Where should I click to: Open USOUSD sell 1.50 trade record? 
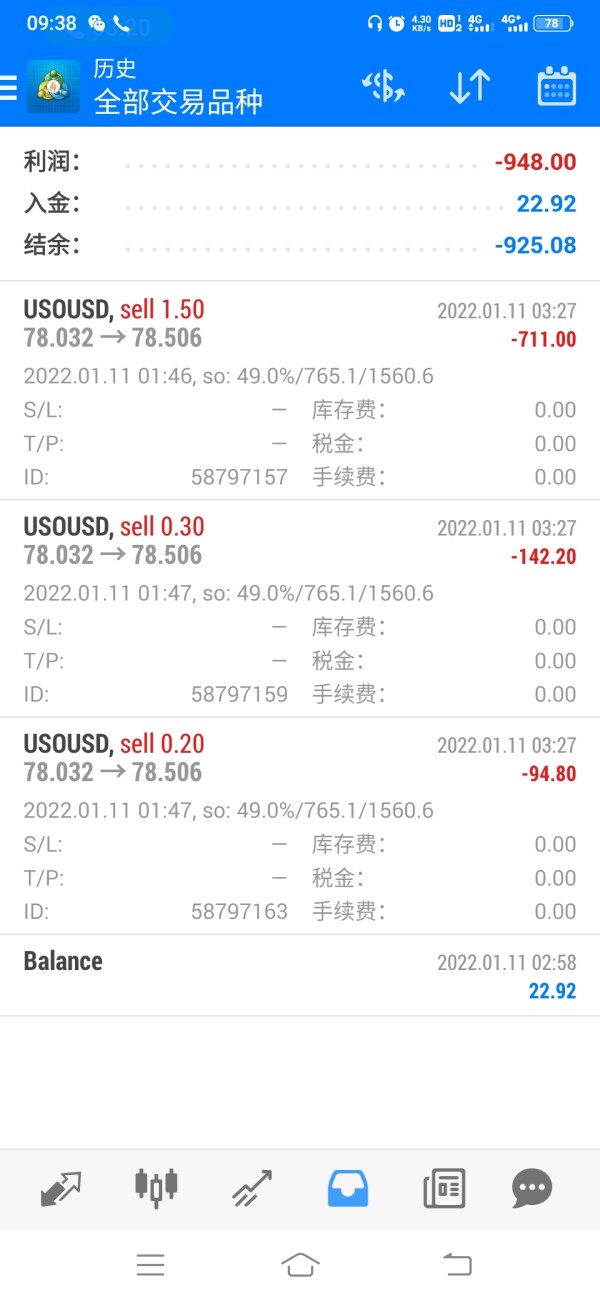point(300,391)
